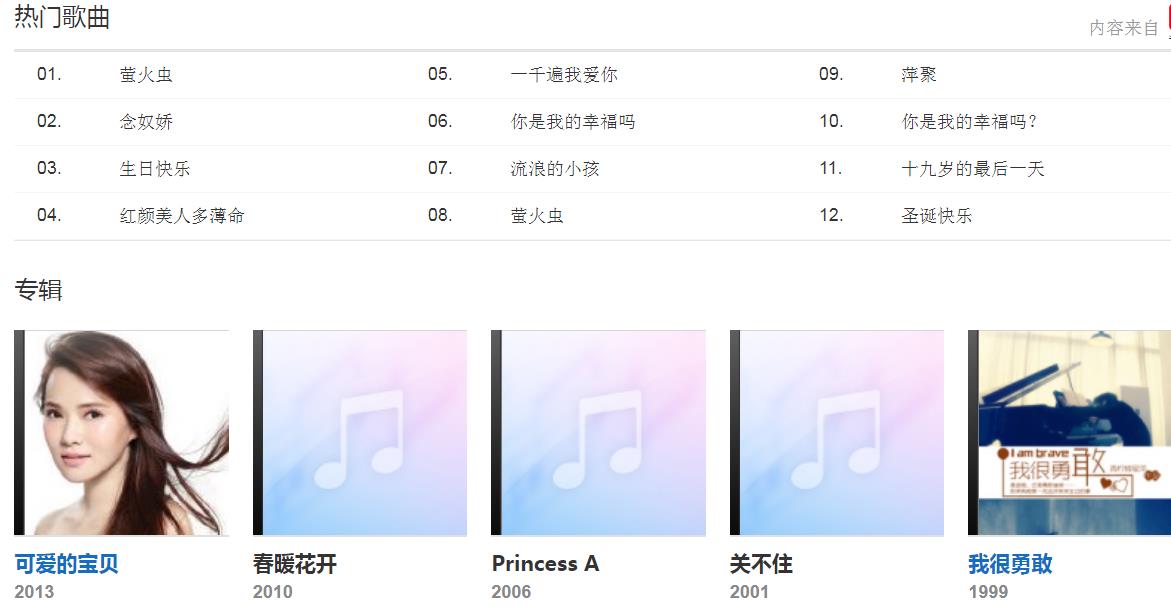The width and height of the screenshot is (1171, 612).
Task: Open the album cover 可爱的宝贝
Action: point(122,433)
